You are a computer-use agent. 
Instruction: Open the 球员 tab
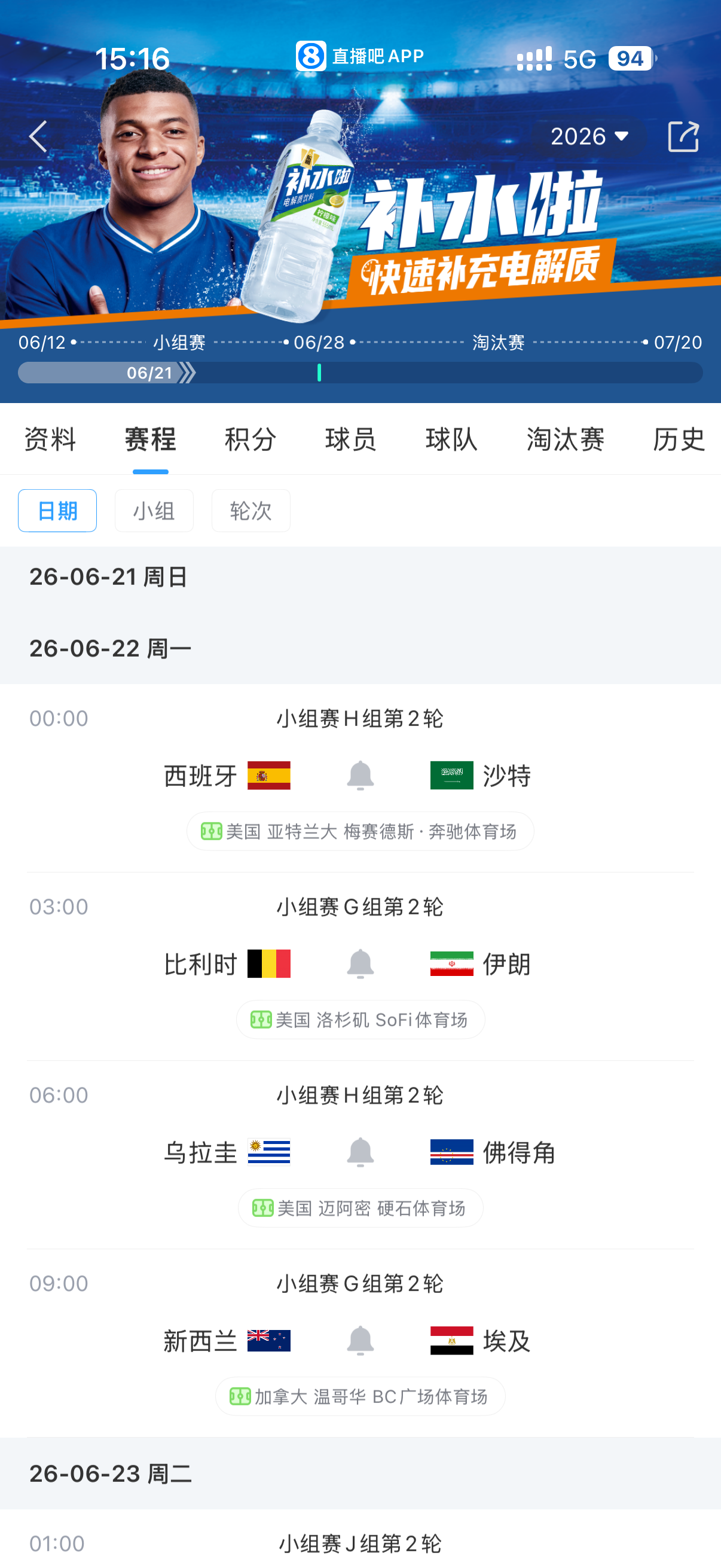pos(350,439)
